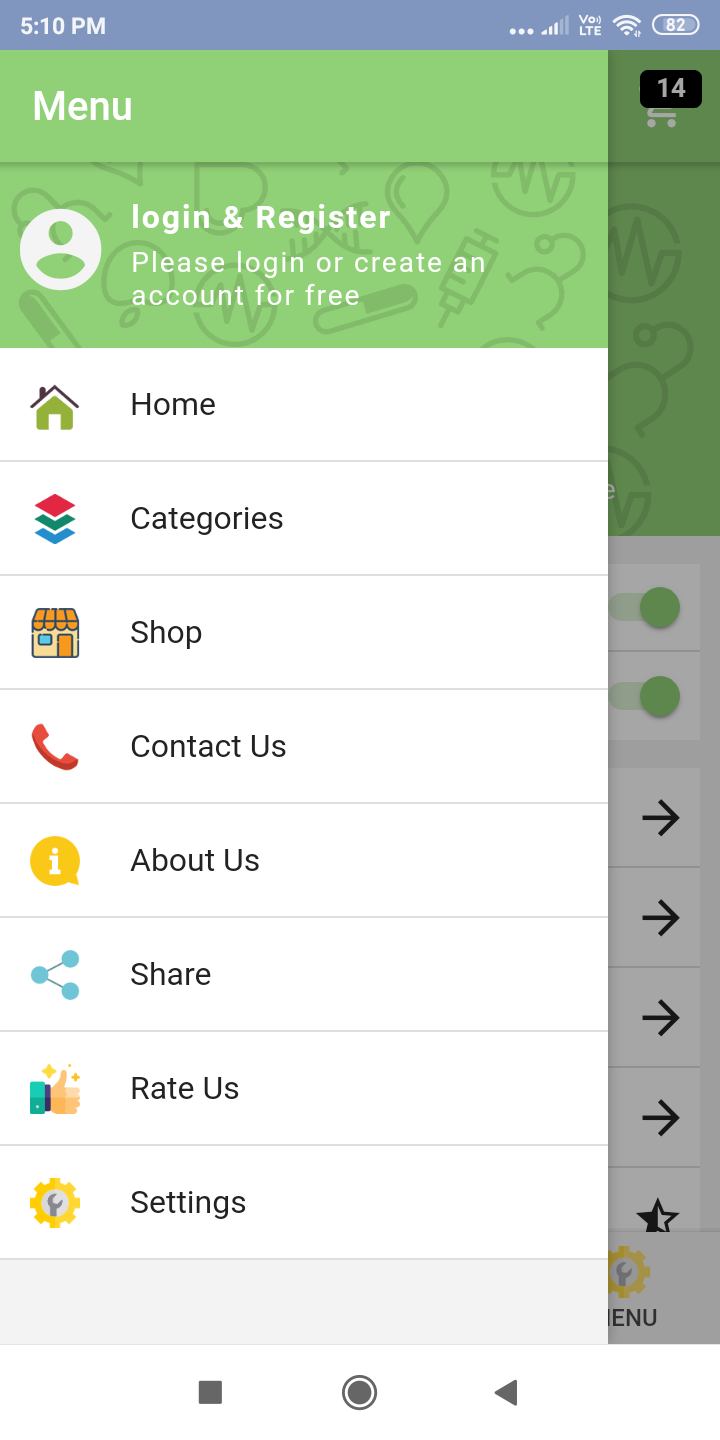This screenshot has height=1440, width=720.
Task: View the About Us page
Action: (304, 860)
